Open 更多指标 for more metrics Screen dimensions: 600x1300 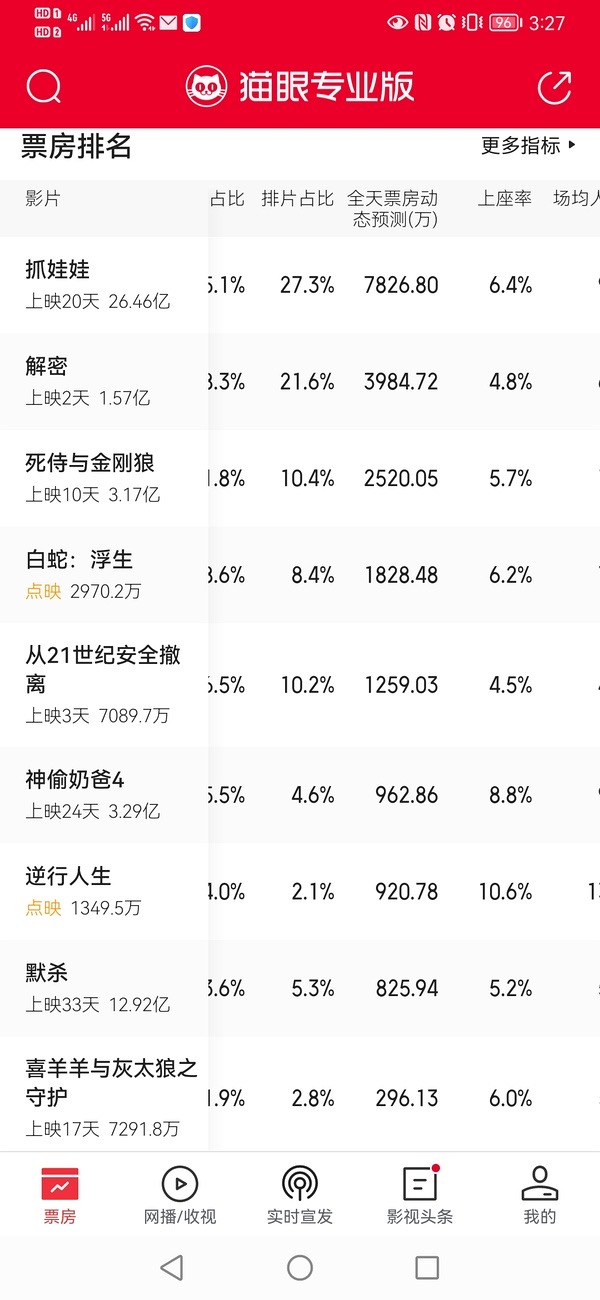[x=529, y=146]
